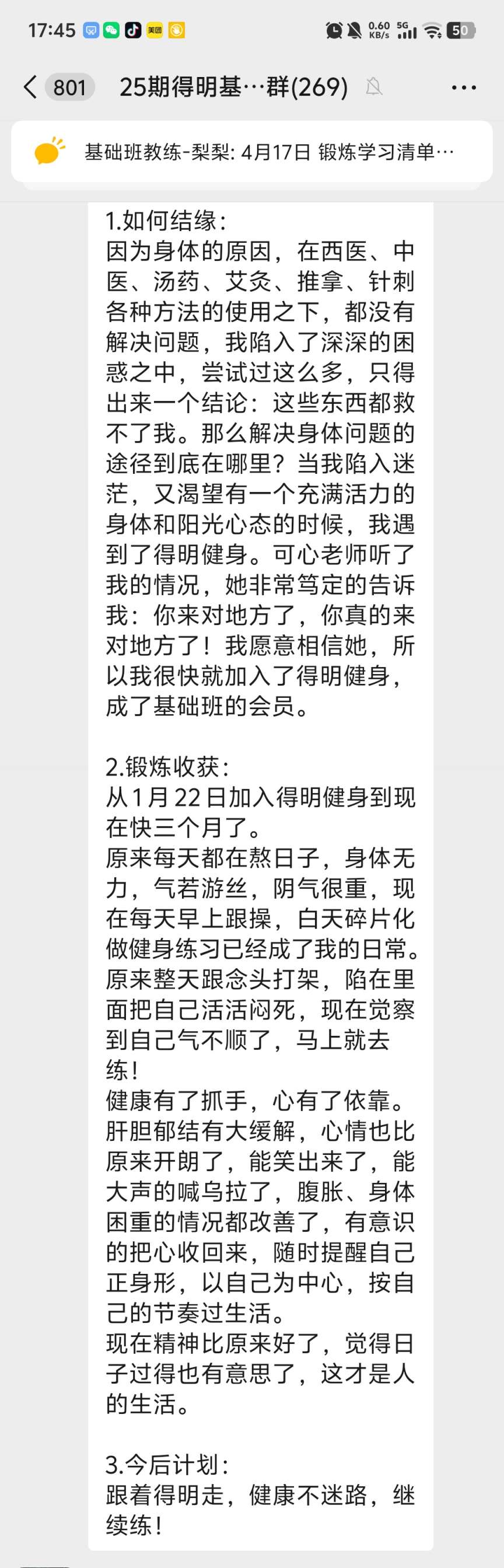504x1568 pixels.
Task: Open the group chat overflow menu
Action: pyautogui.click(x=464, y=88)
